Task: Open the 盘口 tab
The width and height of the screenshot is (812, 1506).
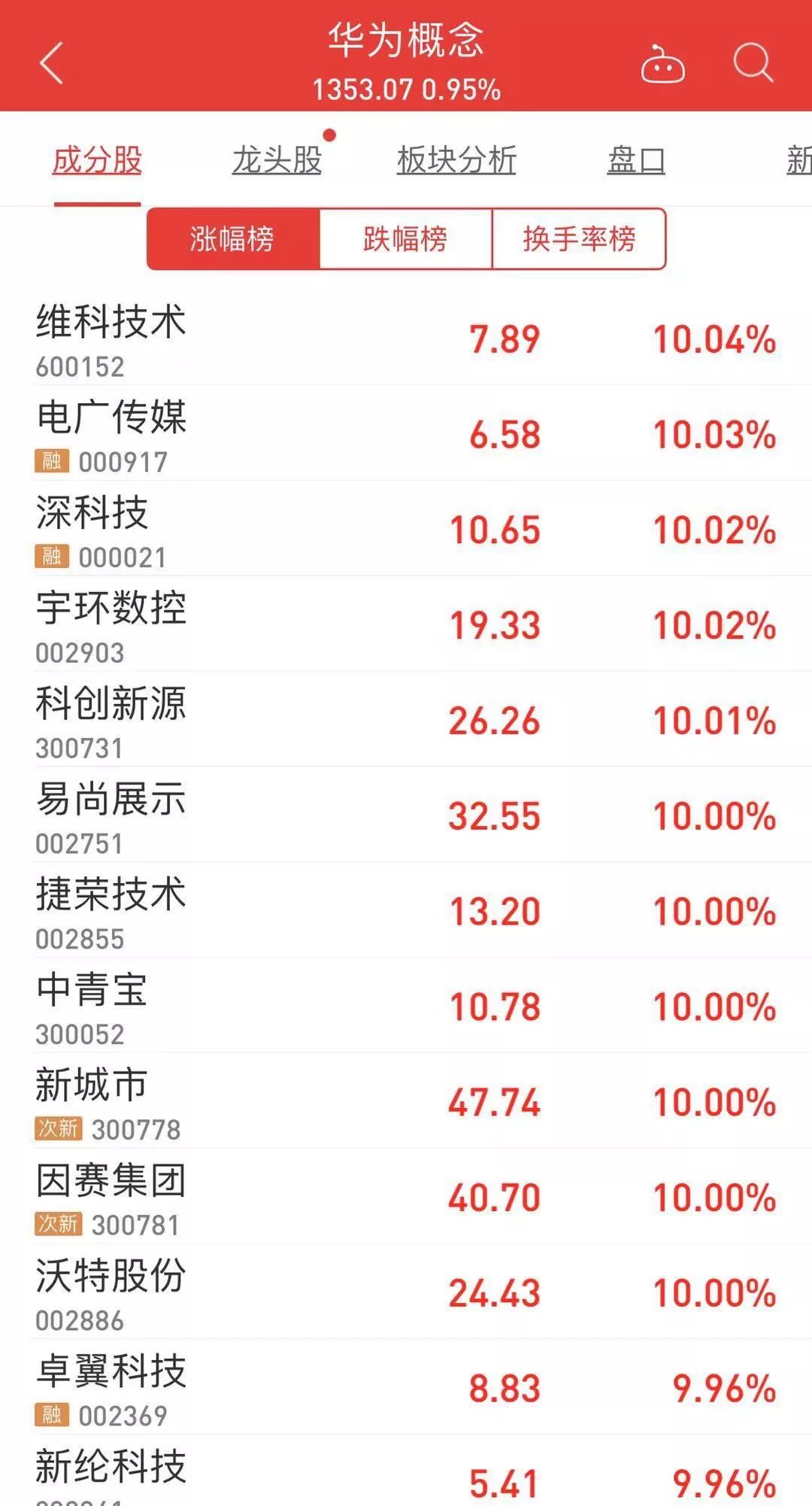Action: pyautogui.click(x=636, y=160)
